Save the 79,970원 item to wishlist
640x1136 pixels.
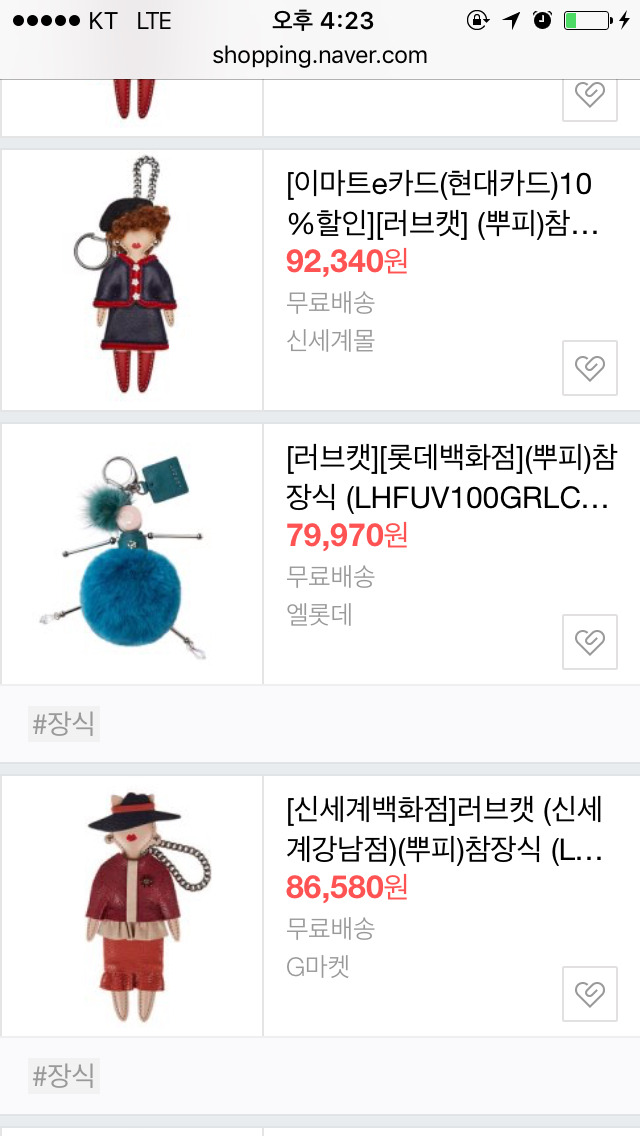point(590,642)
